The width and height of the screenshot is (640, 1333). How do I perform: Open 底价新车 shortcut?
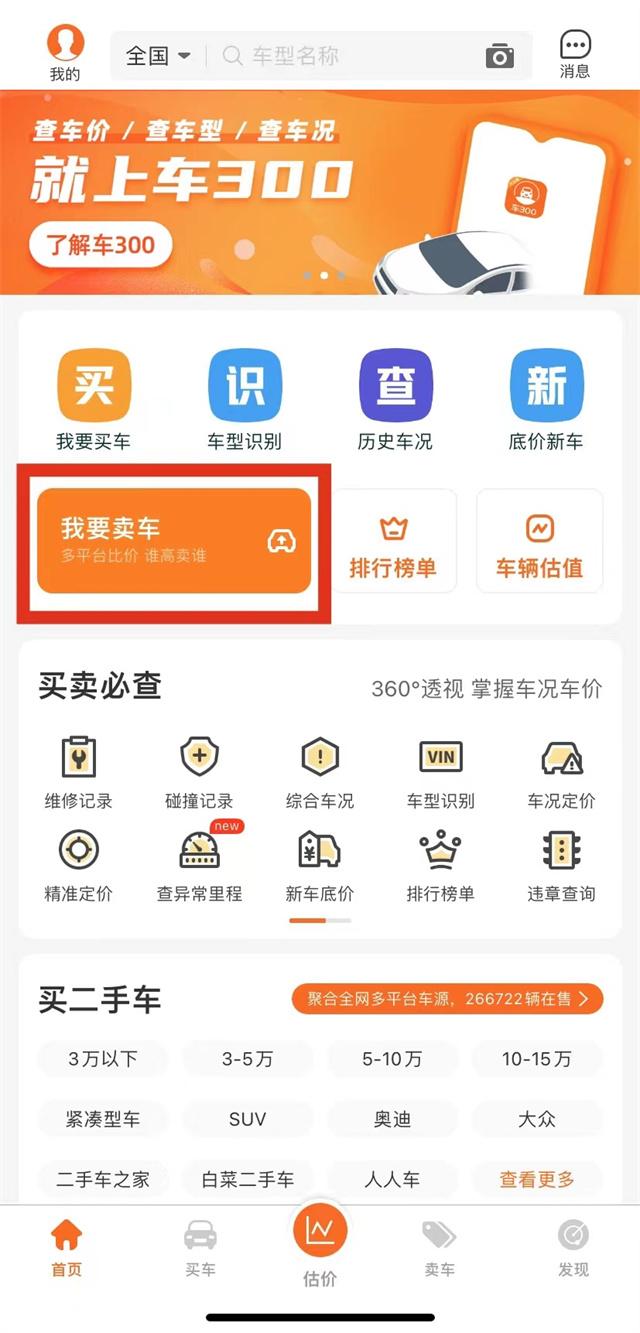click(546, 399)
